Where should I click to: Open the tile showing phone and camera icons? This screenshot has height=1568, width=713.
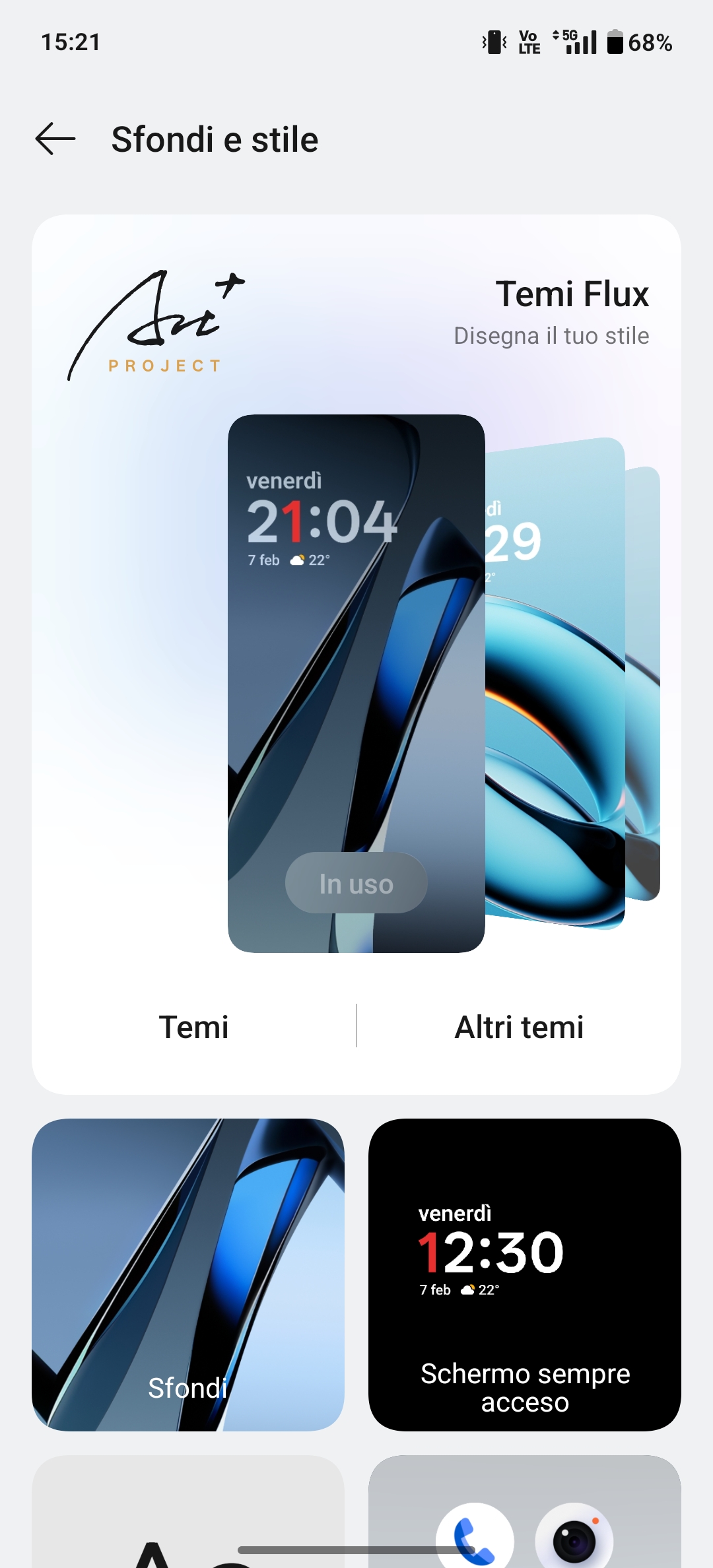click(525, 1511)
